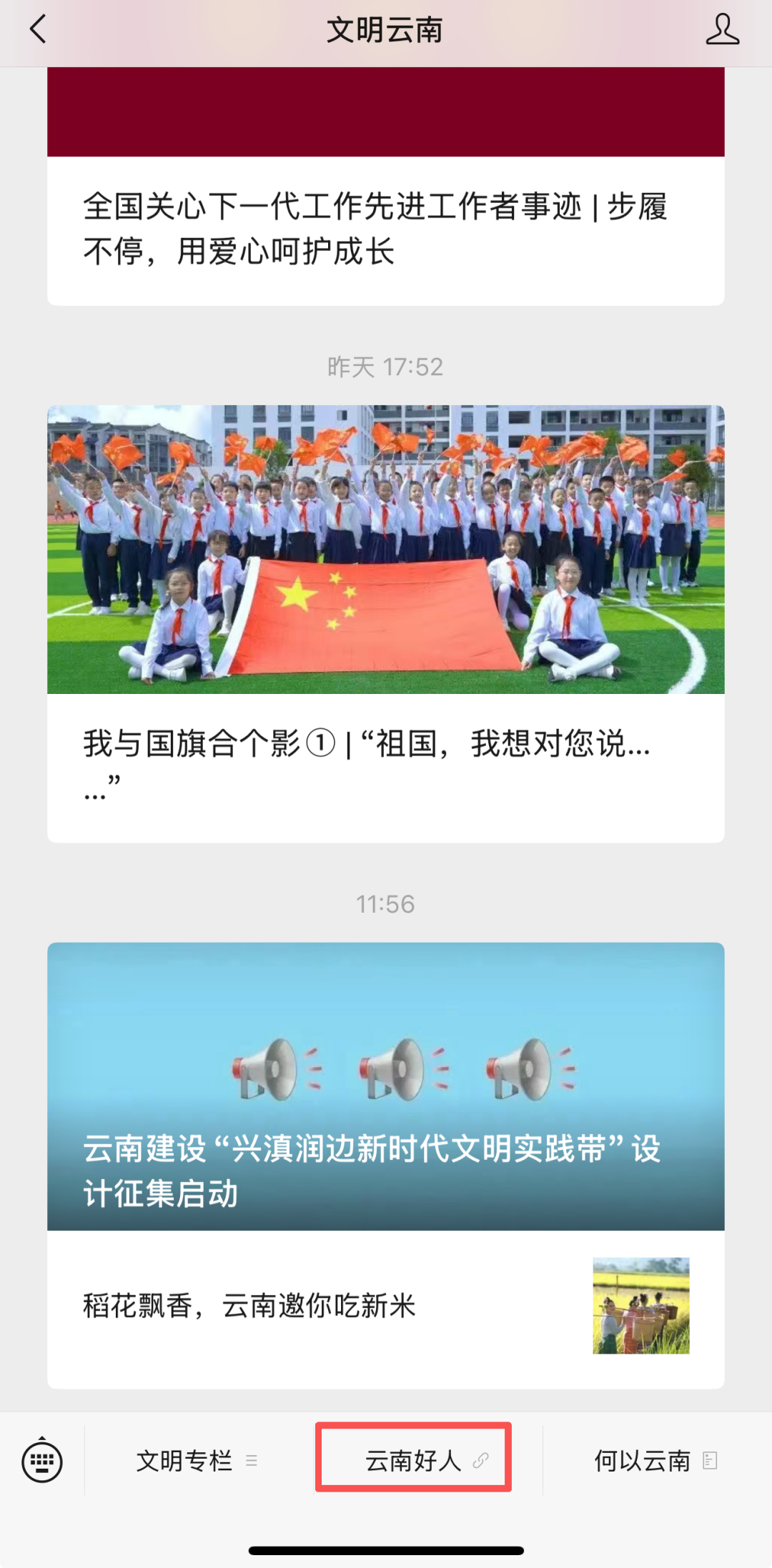The width and height of the screenshot is (772, 1568).
Task: Open article 全国关心下一代工作先进工作者事迹
Action: (375, 228)
